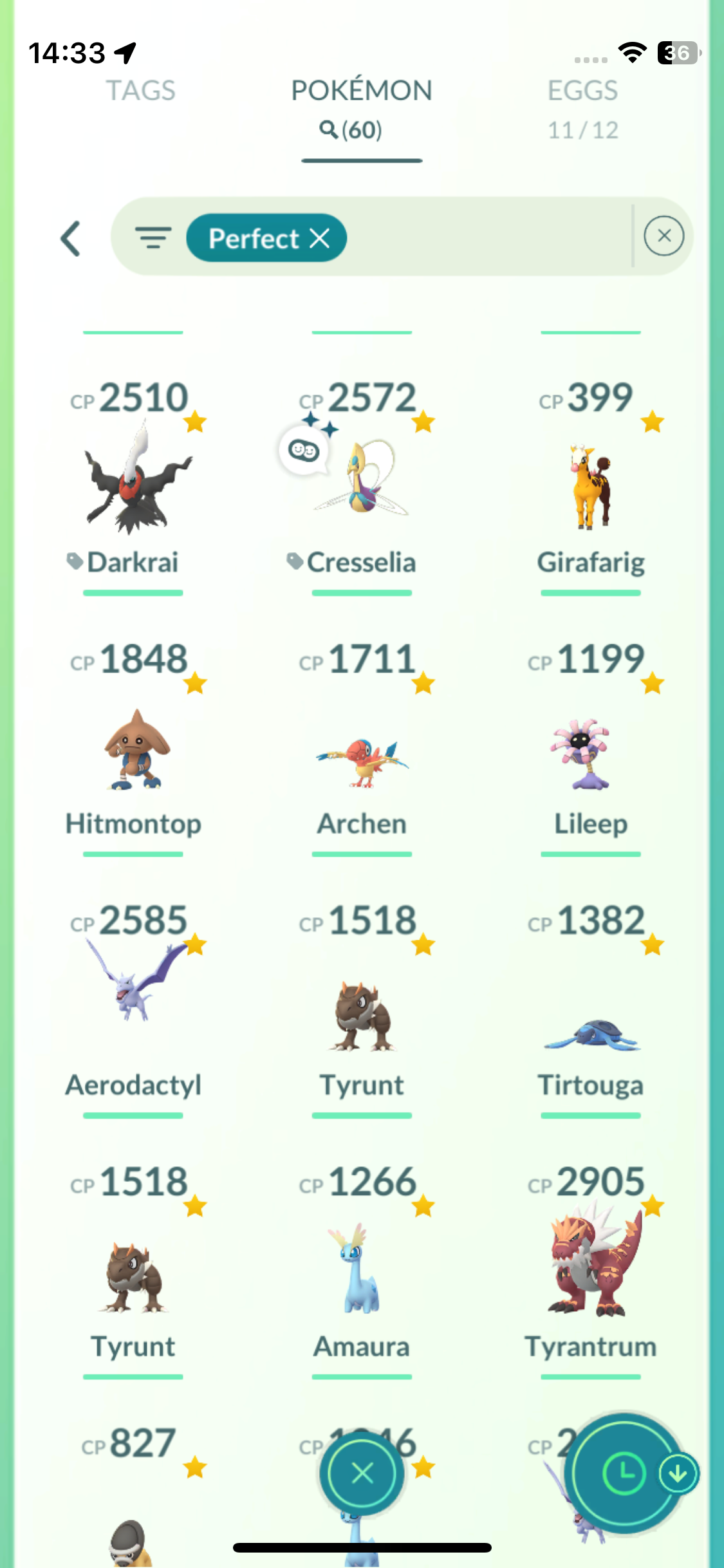
Task: Open Girafarig with CP 399
Action: (x=590, y=483)
